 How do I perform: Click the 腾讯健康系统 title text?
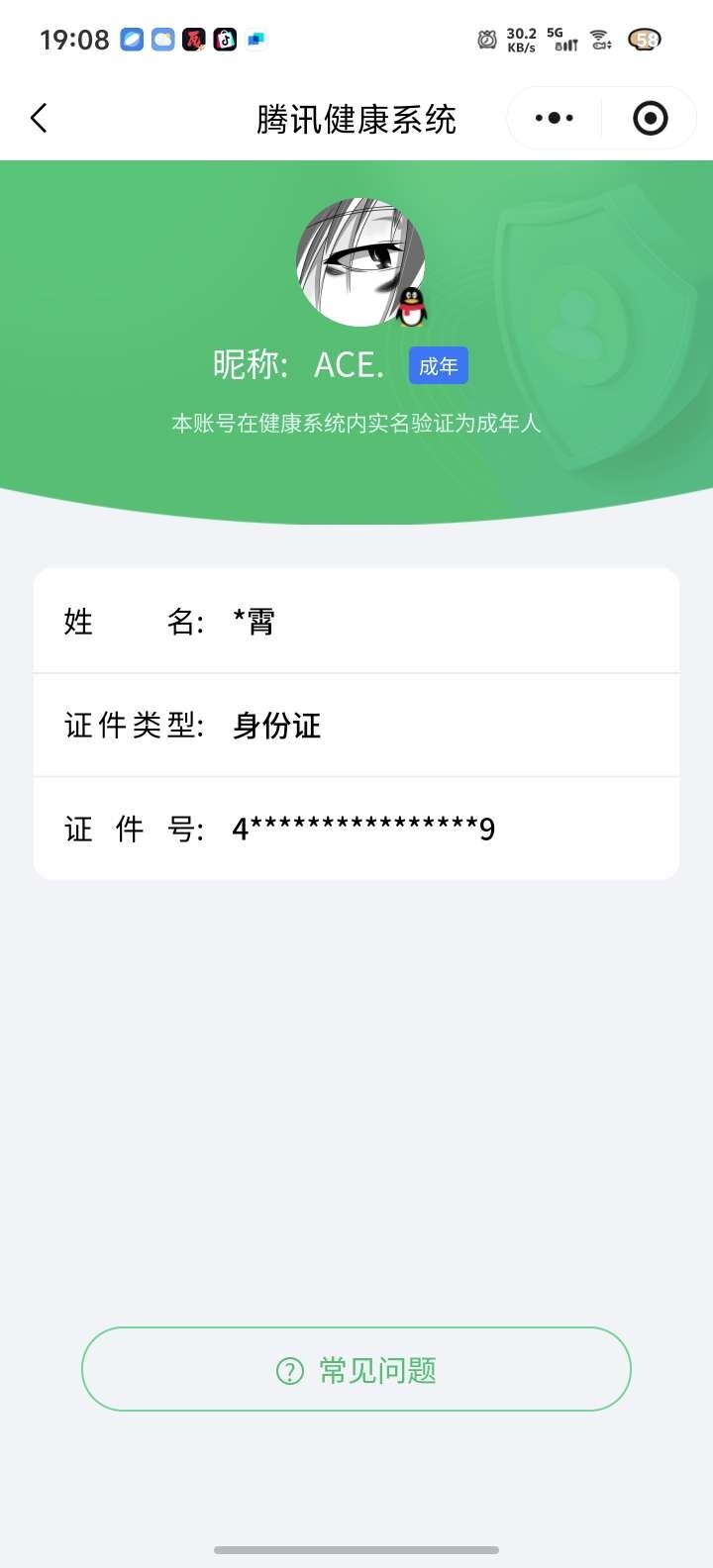click(x=356, y=118)
